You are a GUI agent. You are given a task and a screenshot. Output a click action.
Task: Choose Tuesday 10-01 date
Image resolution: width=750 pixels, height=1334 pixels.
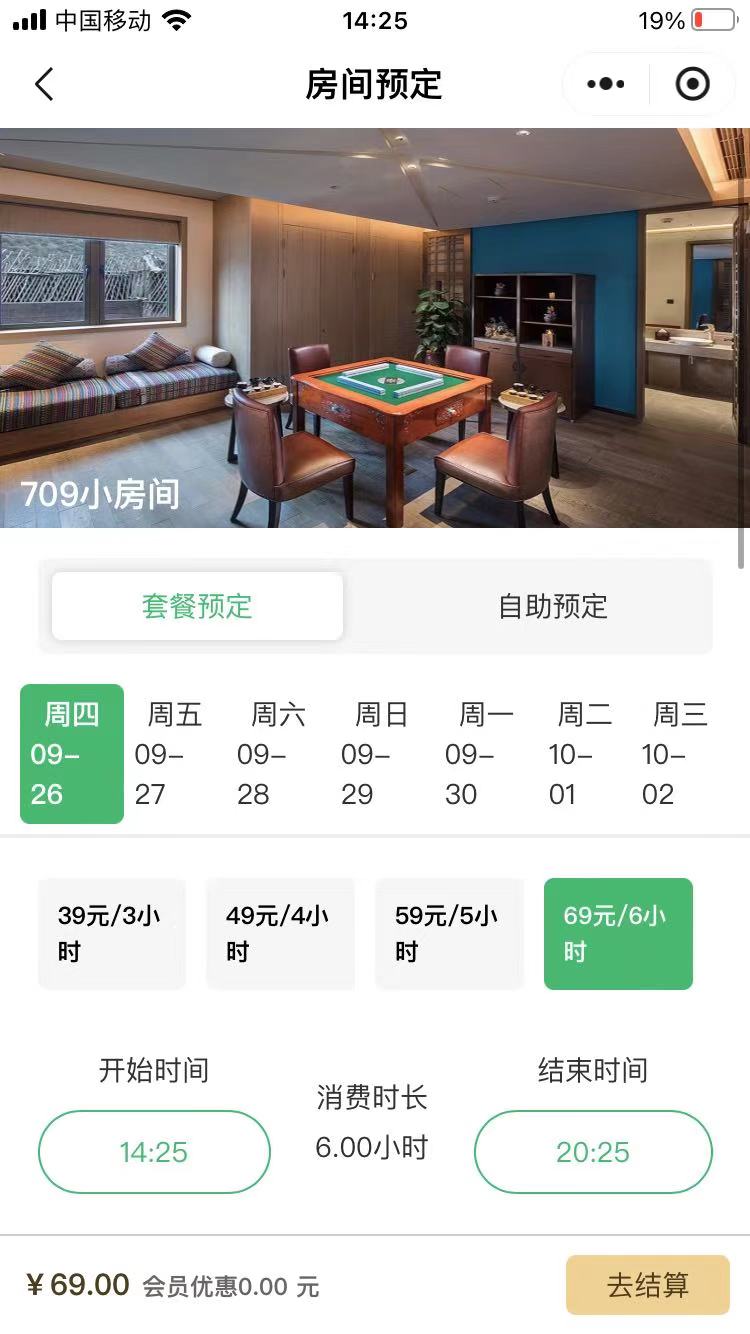click(x=584, y=754)
